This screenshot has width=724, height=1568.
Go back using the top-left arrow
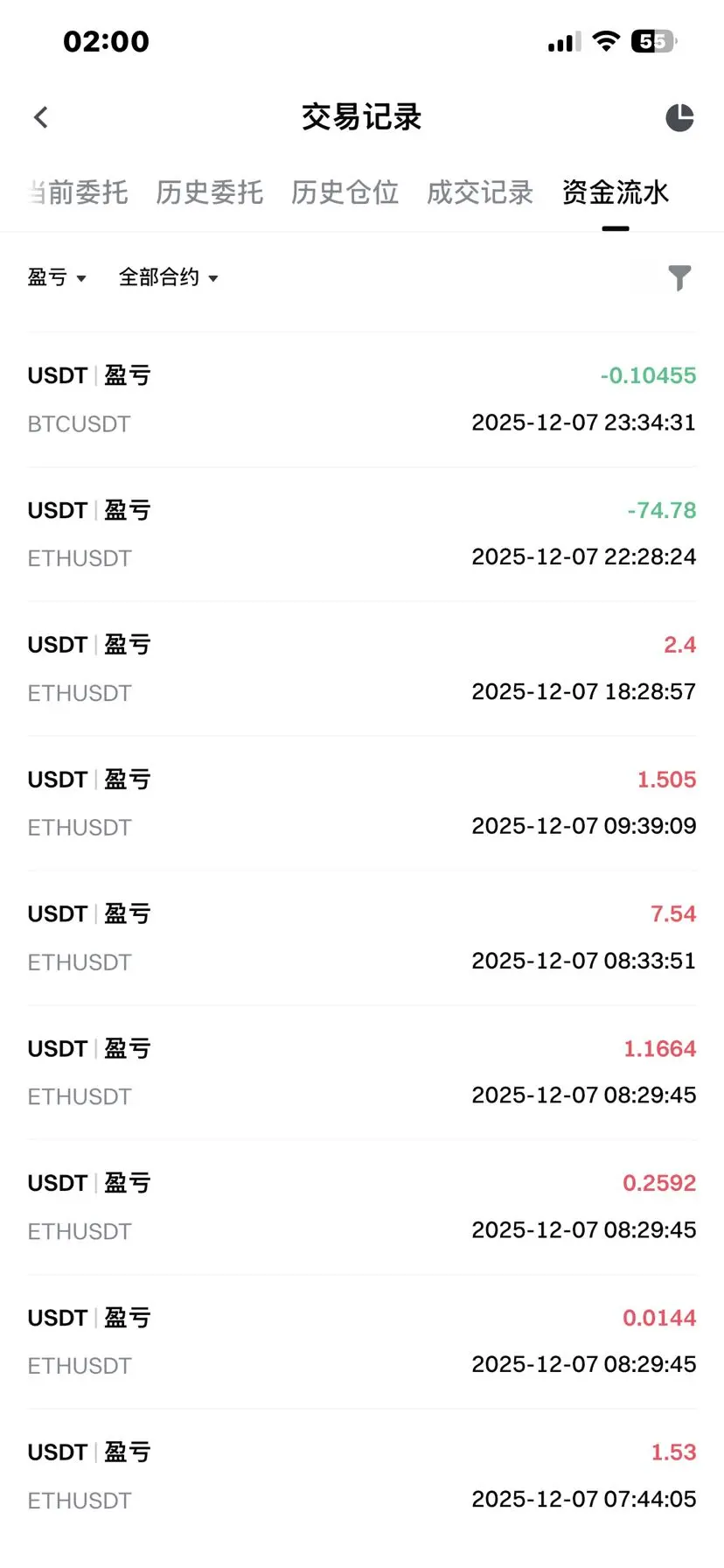click(x=41, y=117)
